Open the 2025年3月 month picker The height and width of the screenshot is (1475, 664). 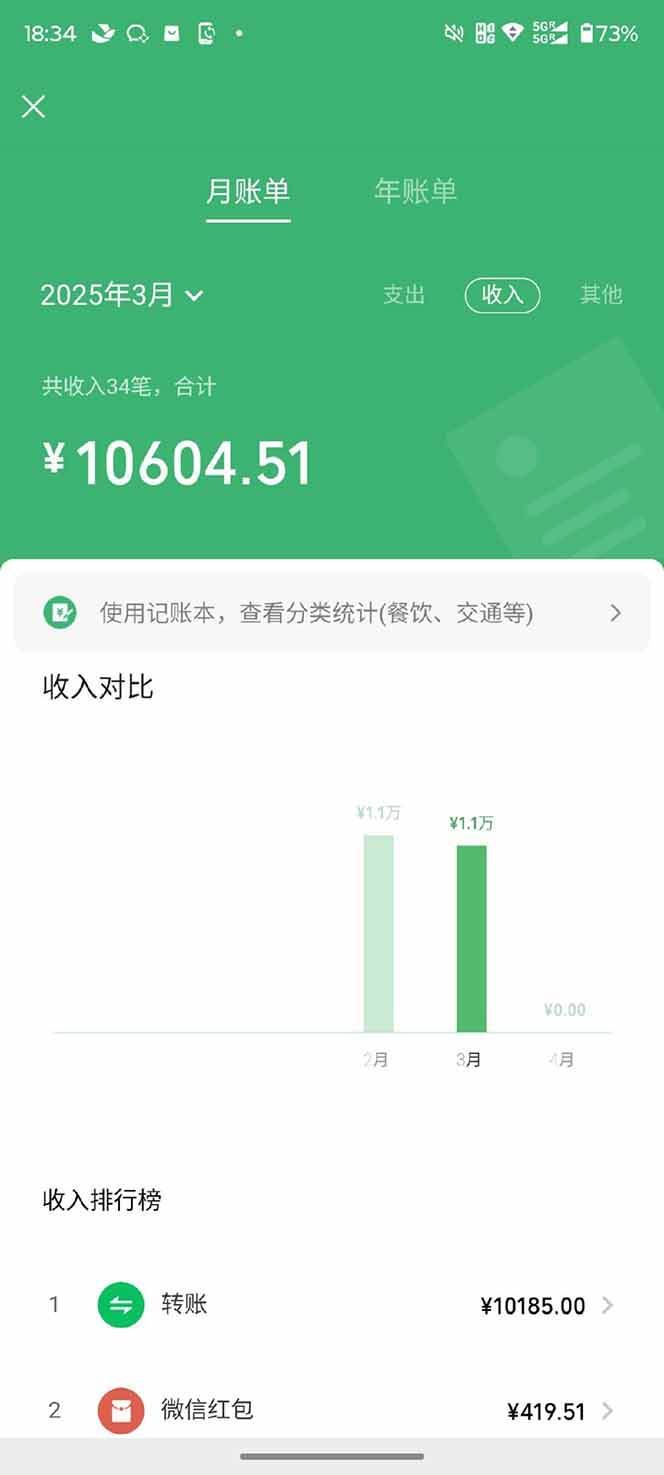(122, 295)
